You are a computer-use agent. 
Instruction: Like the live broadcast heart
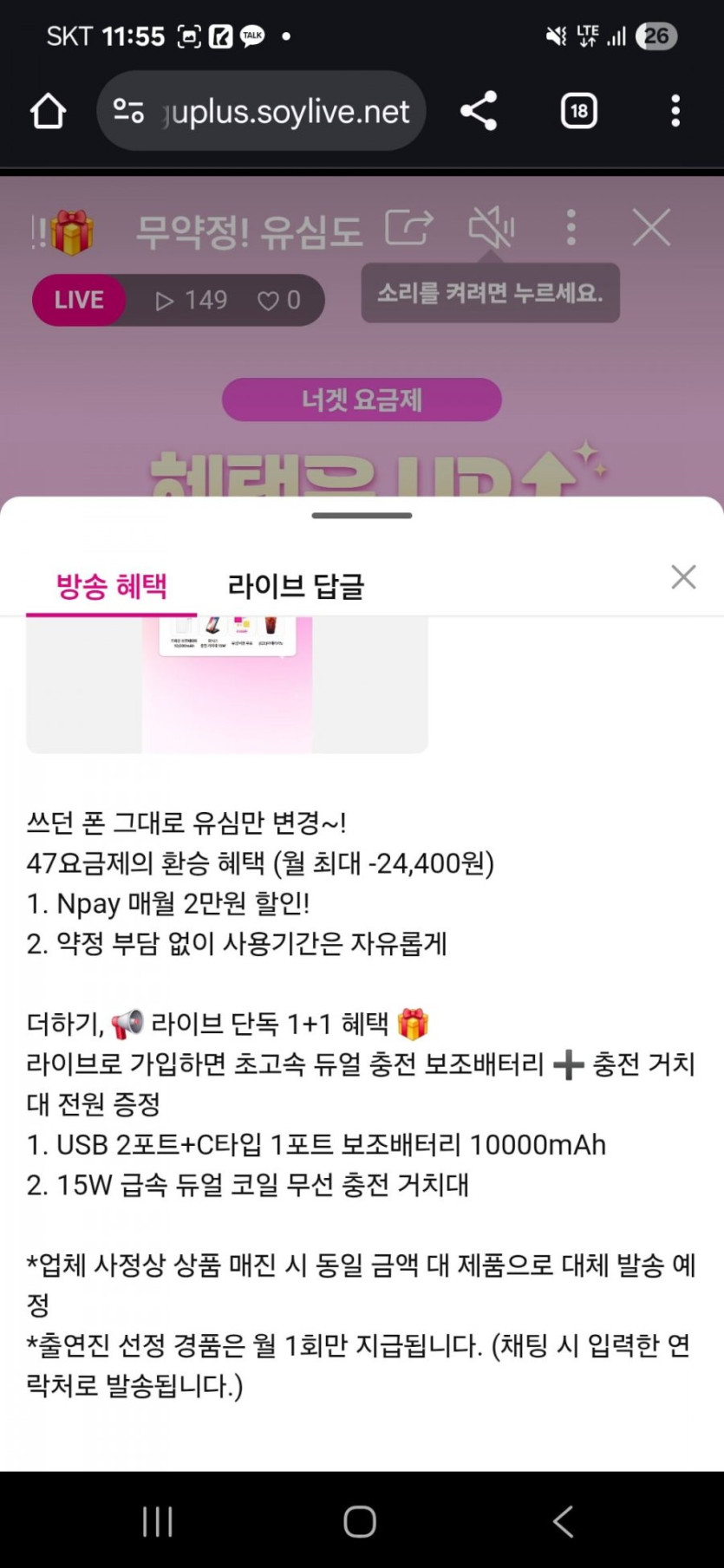[278, 301]
